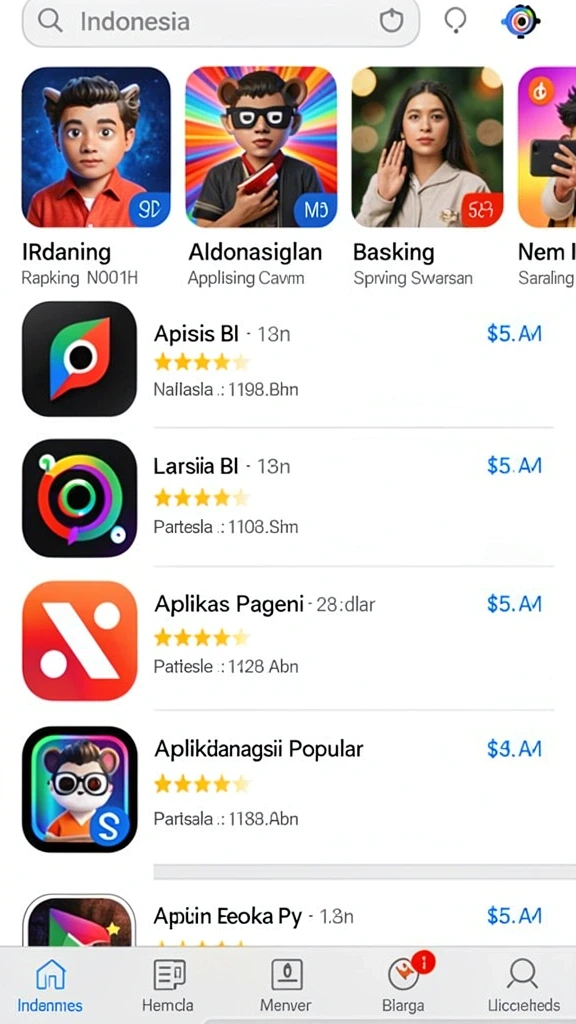Tap the price button for Apisis Bl

pos(514,334)
